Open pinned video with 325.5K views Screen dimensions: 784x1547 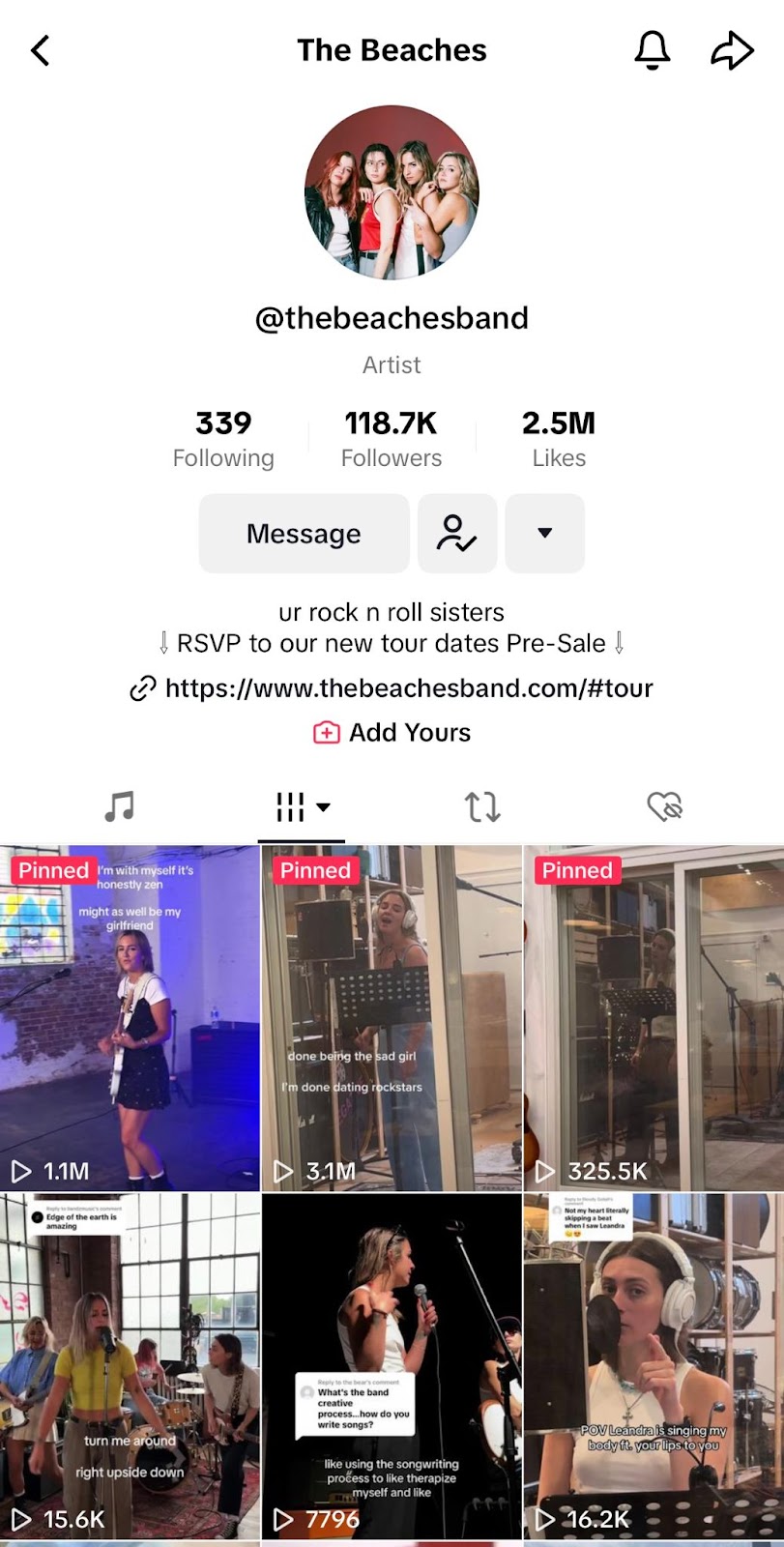click(653, 1018)
